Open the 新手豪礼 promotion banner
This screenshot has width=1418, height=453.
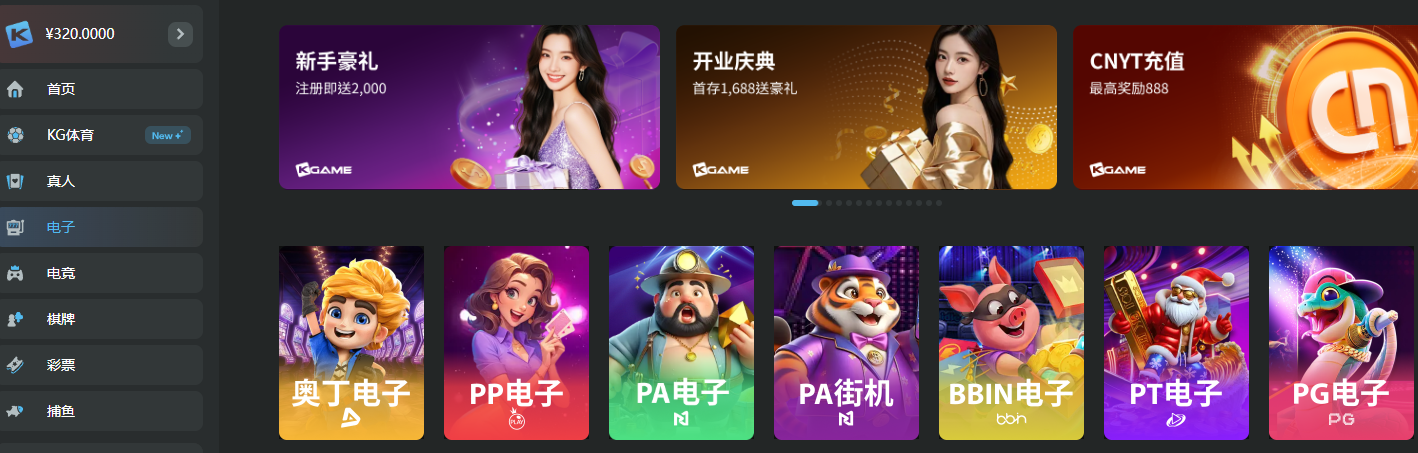[x=469, y=107]
